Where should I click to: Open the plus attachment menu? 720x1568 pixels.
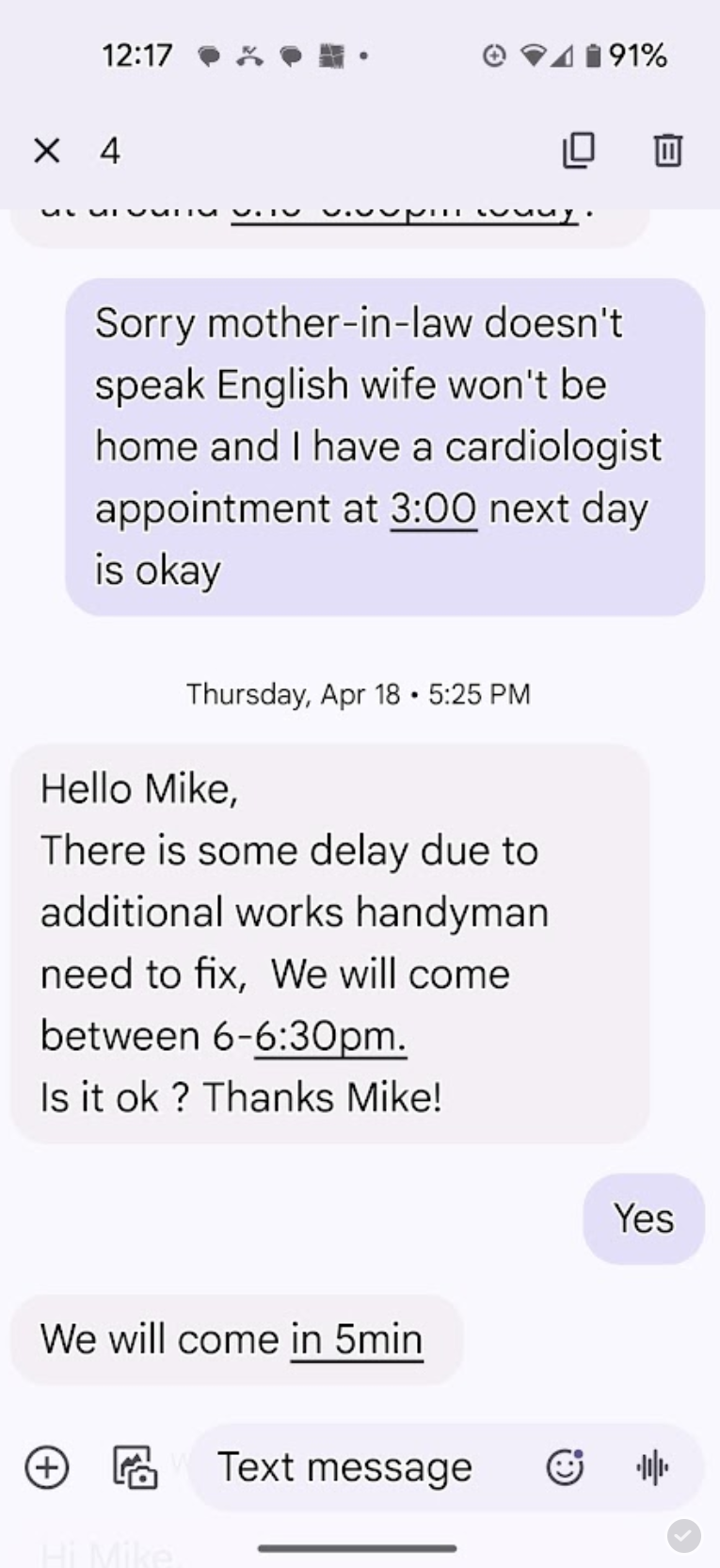point(47,1466)
